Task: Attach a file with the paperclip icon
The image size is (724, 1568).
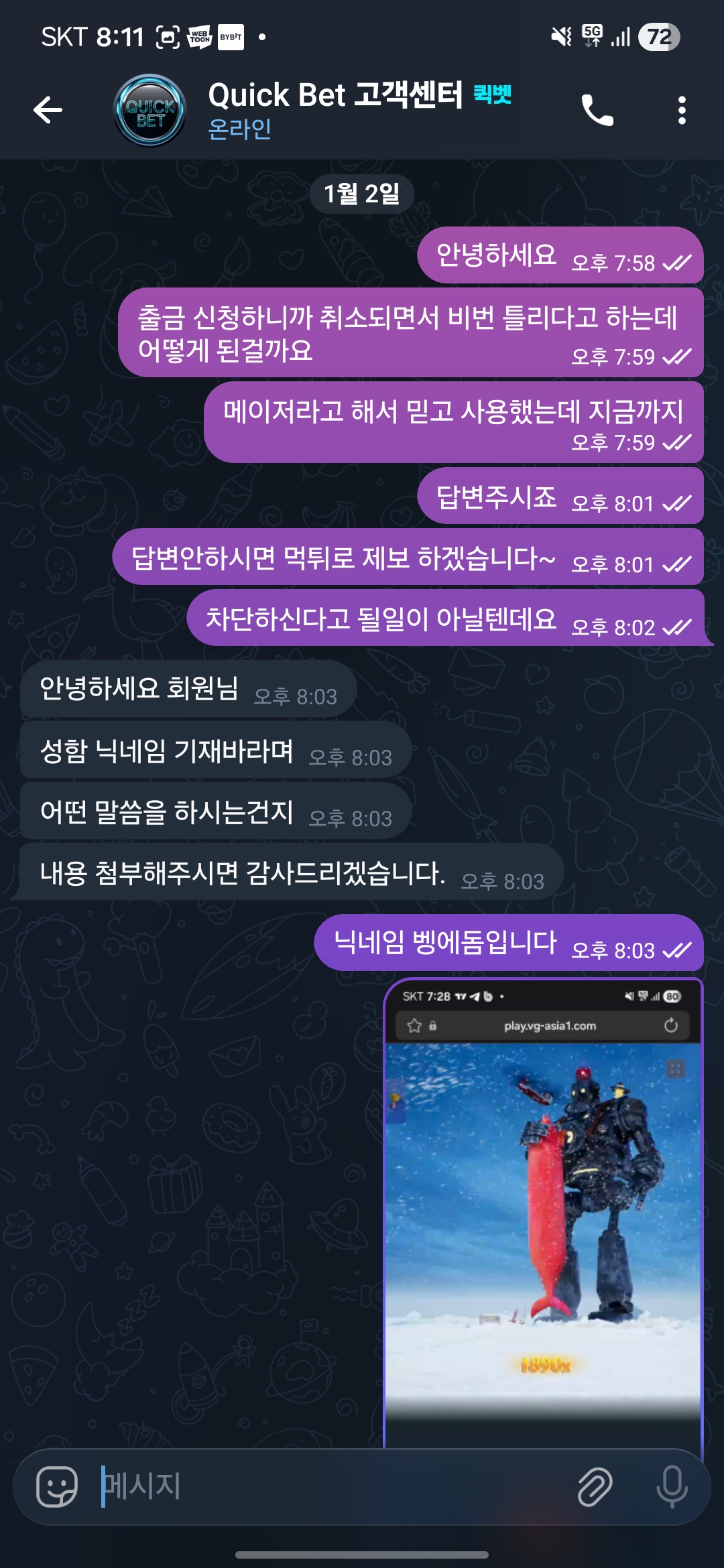Action: click(x=595, y=1486)
